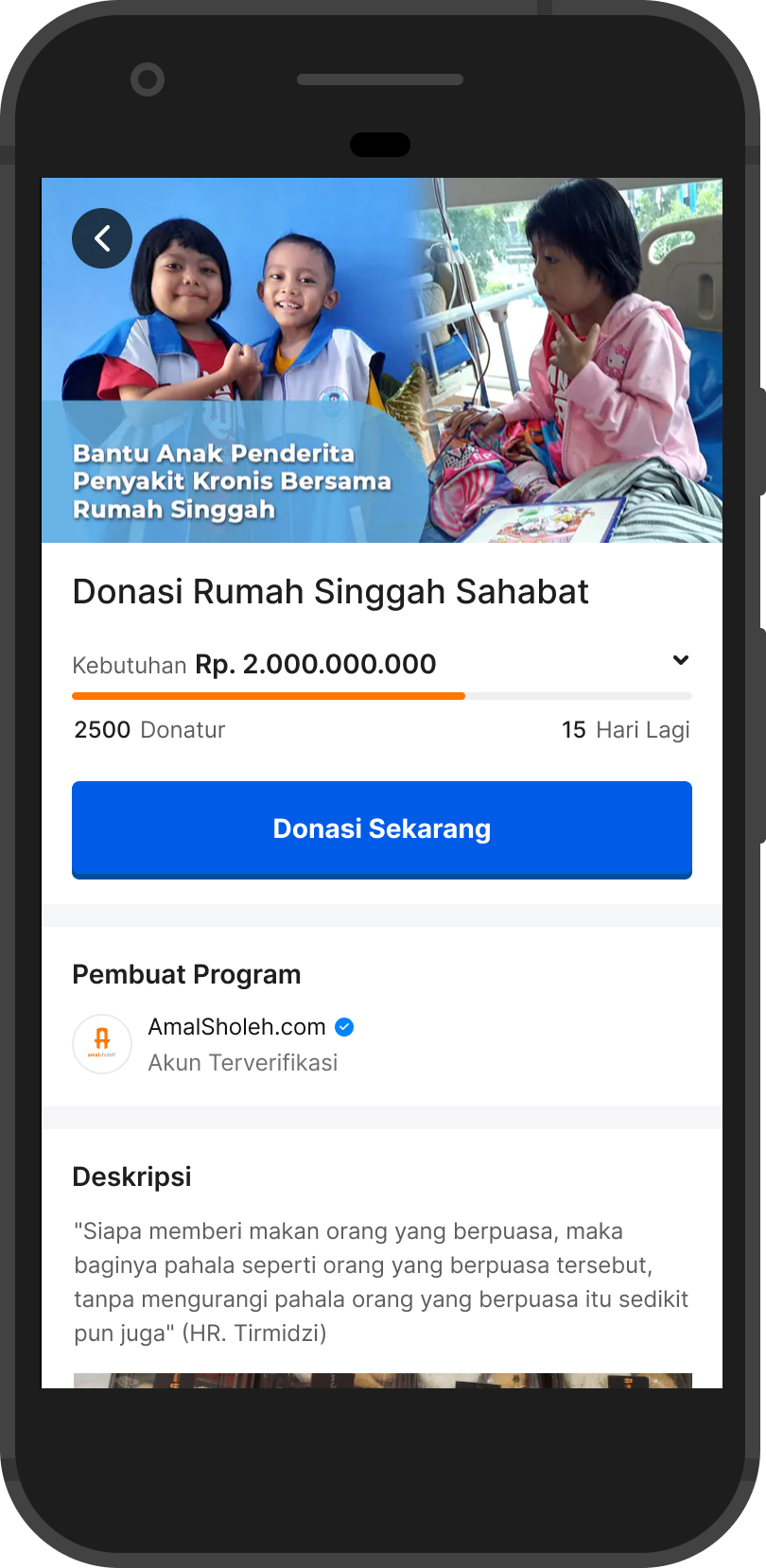Tap the Donasi Sekarang button
Screen dimensions: 766x1568
(382, 829)
